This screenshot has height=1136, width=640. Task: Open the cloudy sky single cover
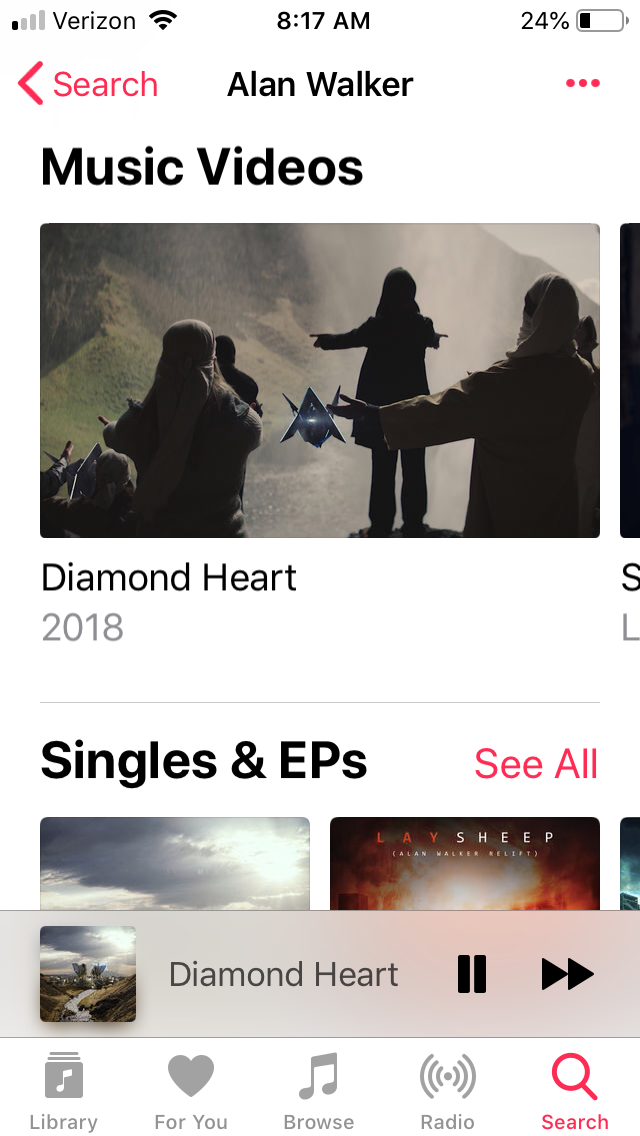click(x=175, y=862)
